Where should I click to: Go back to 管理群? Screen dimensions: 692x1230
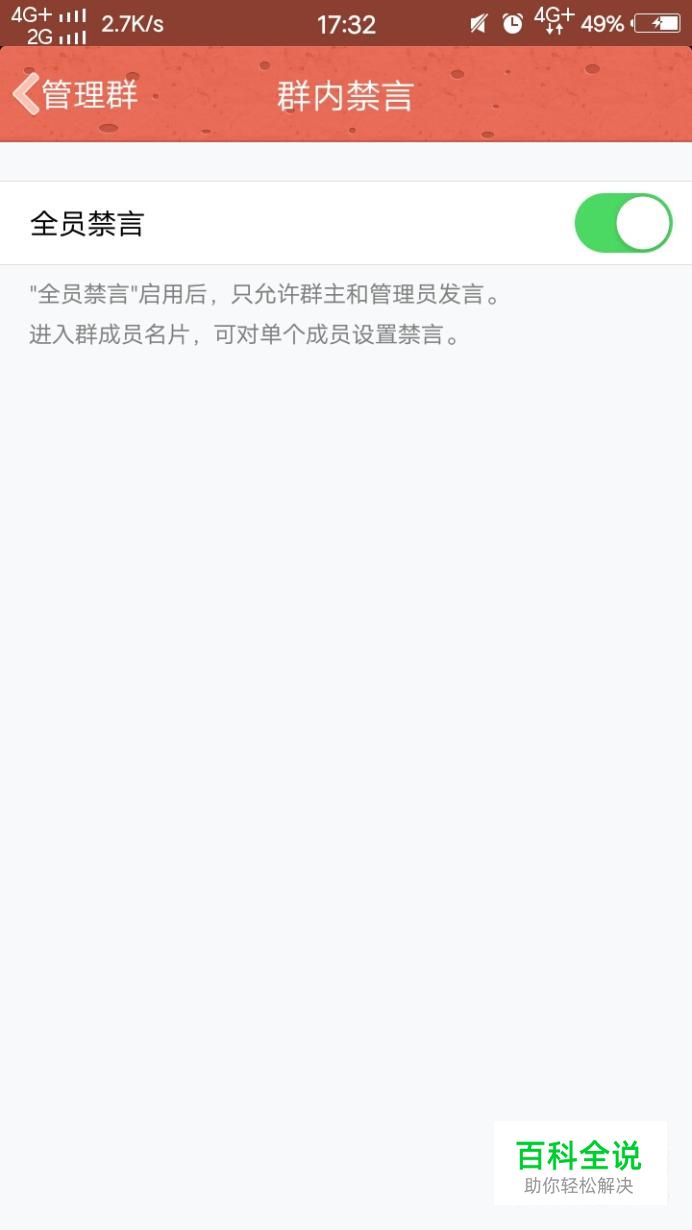pyautogui.click(x=75, y=95)
